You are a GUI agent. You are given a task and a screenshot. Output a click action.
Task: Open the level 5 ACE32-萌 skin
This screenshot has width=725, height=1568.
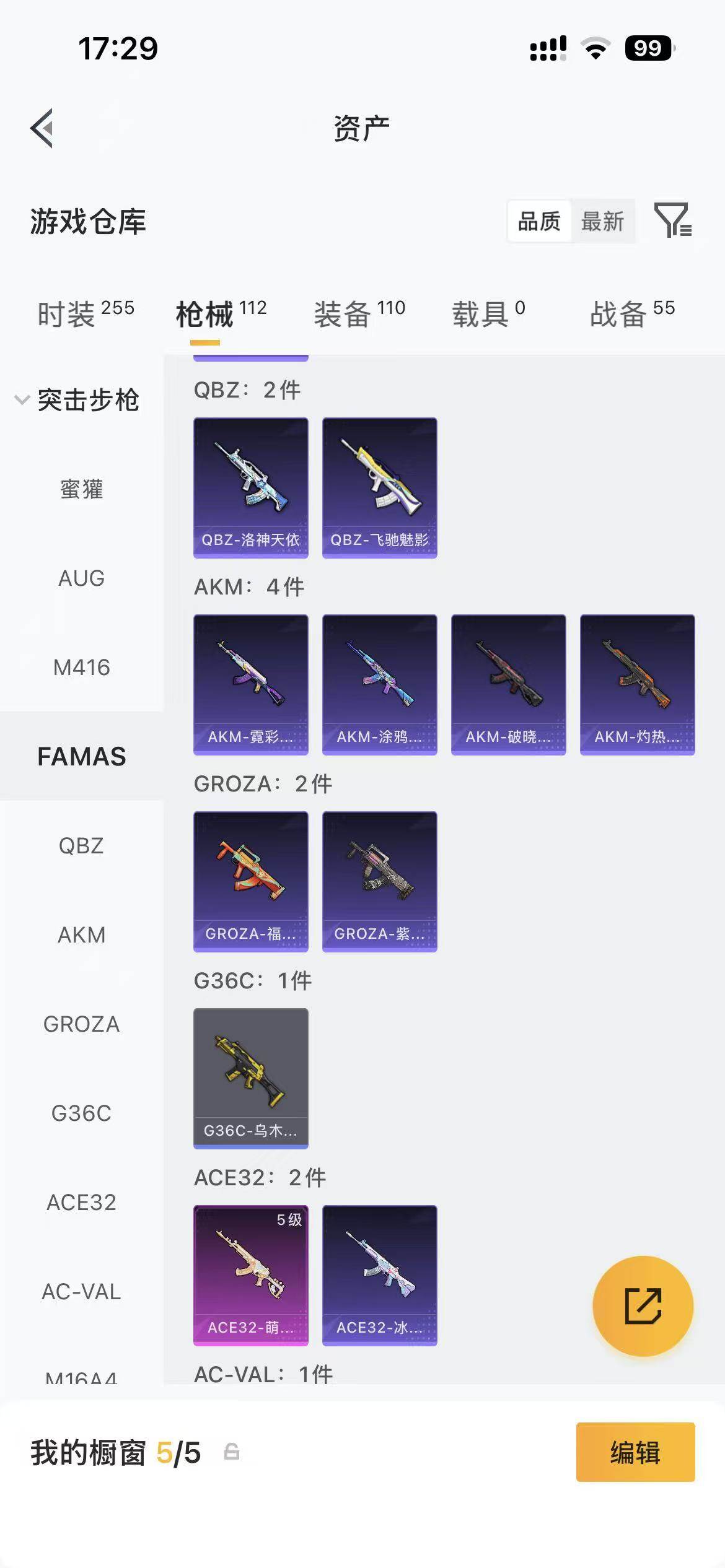click(250, 1275)
